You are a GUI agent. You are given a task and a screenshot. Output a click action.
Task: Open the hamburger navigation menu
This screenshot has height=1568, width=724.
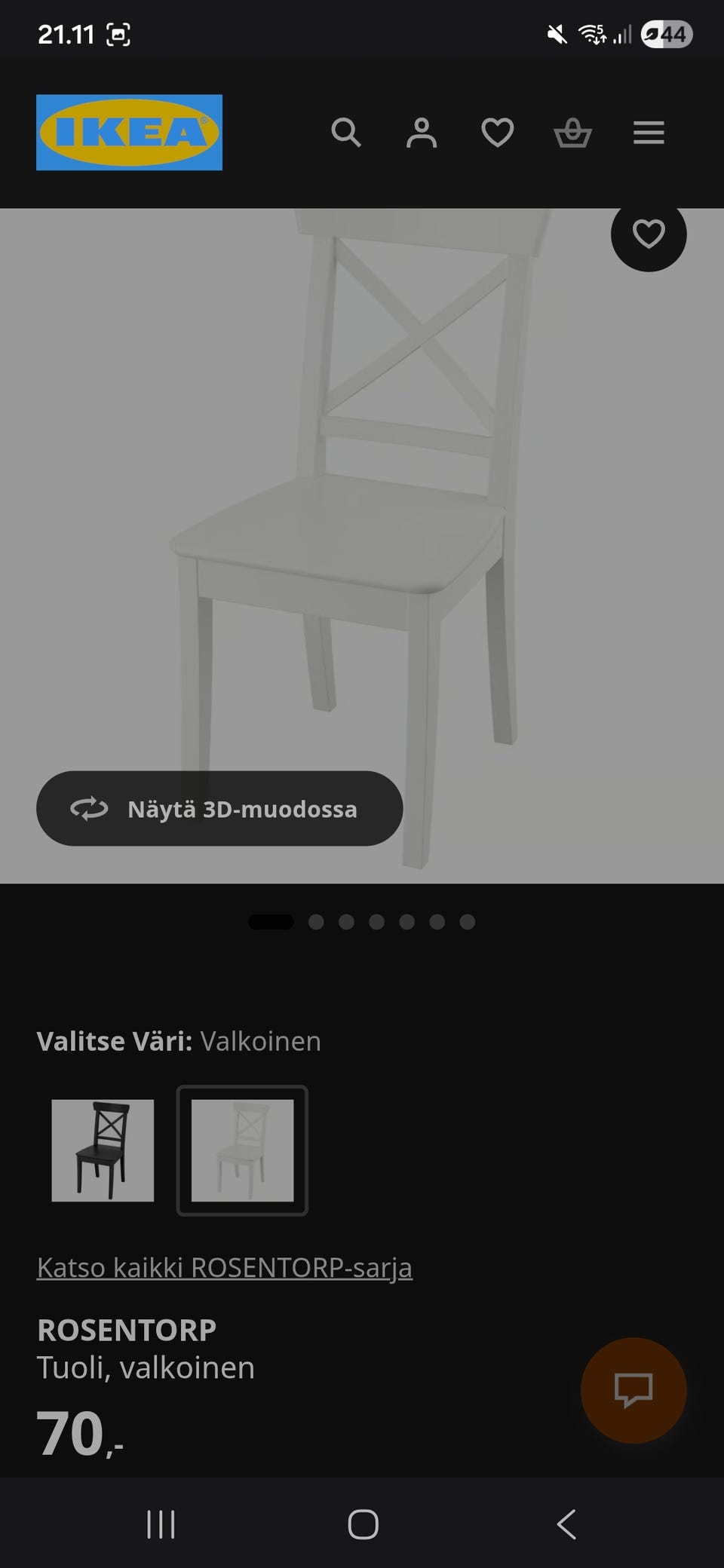(648, 133)
